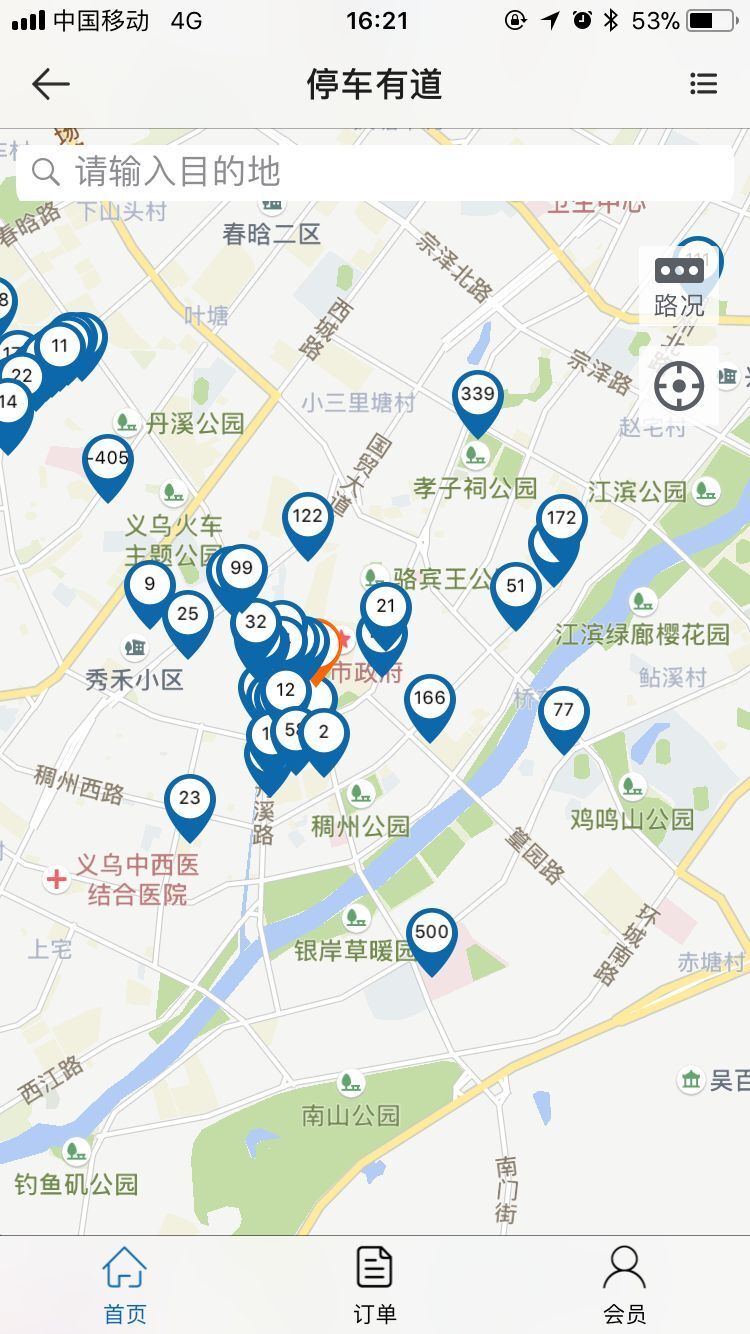Recenter map on current location
750x1334 pixels.
click(679, 386)
